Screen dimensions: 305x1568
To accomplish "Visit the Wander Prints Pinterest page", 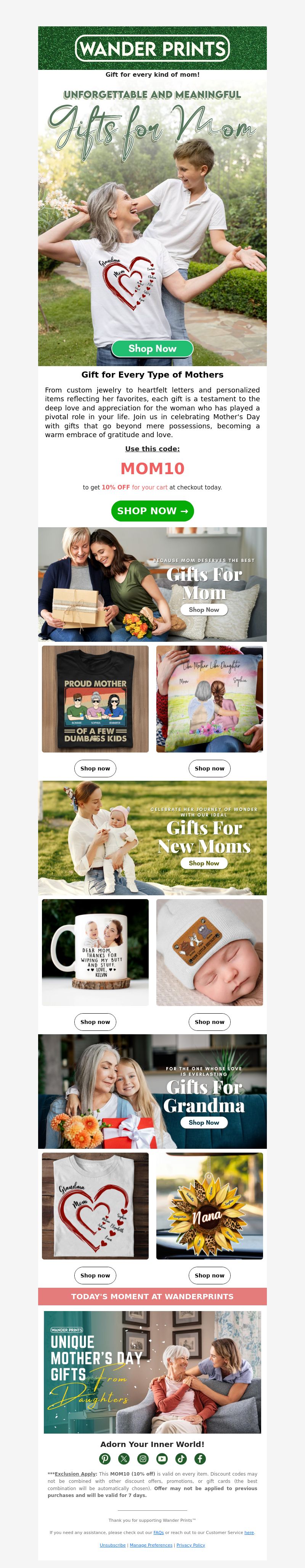I will coord(105,1458).
